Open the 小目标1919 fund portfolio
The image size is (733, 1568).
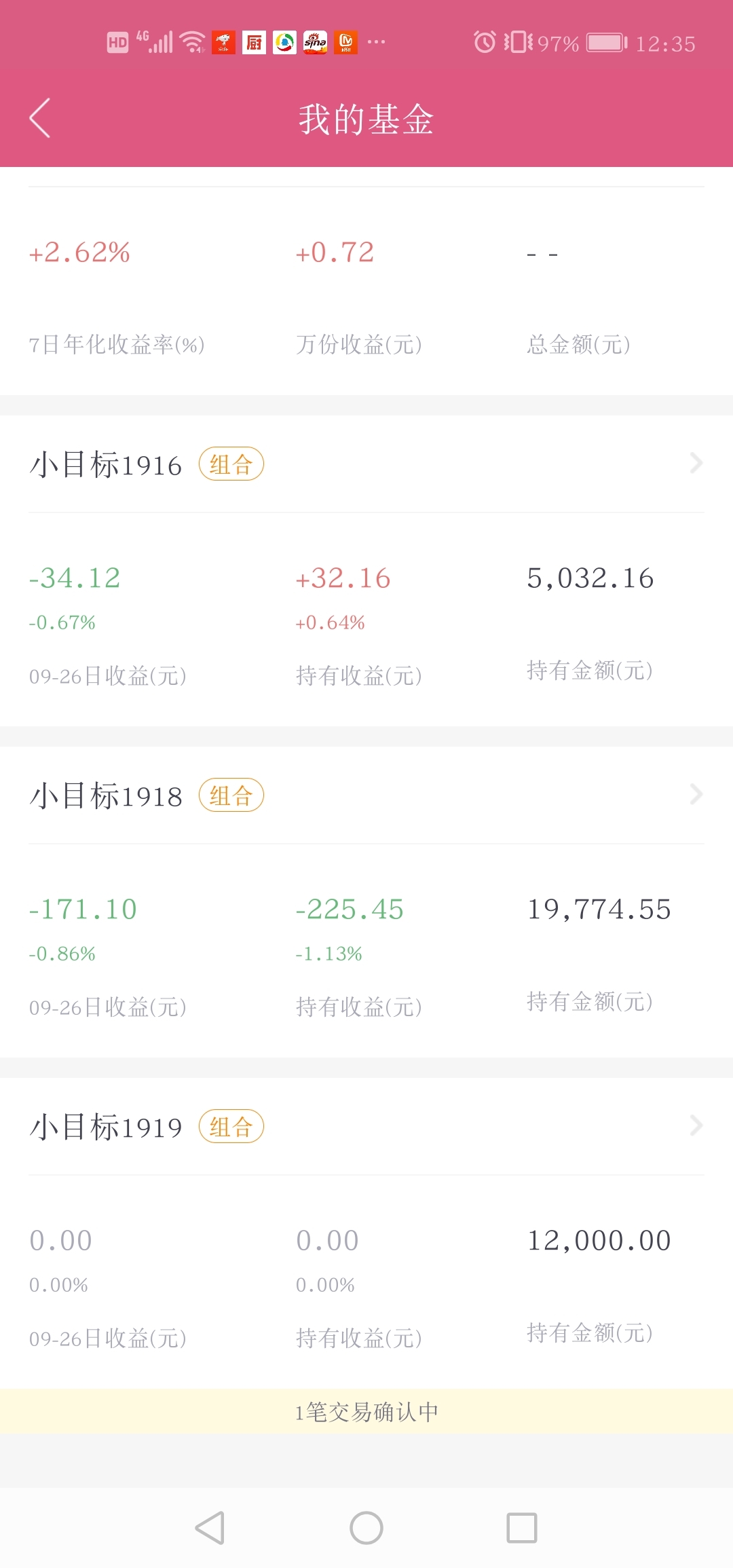click(x=366, y=1127)
